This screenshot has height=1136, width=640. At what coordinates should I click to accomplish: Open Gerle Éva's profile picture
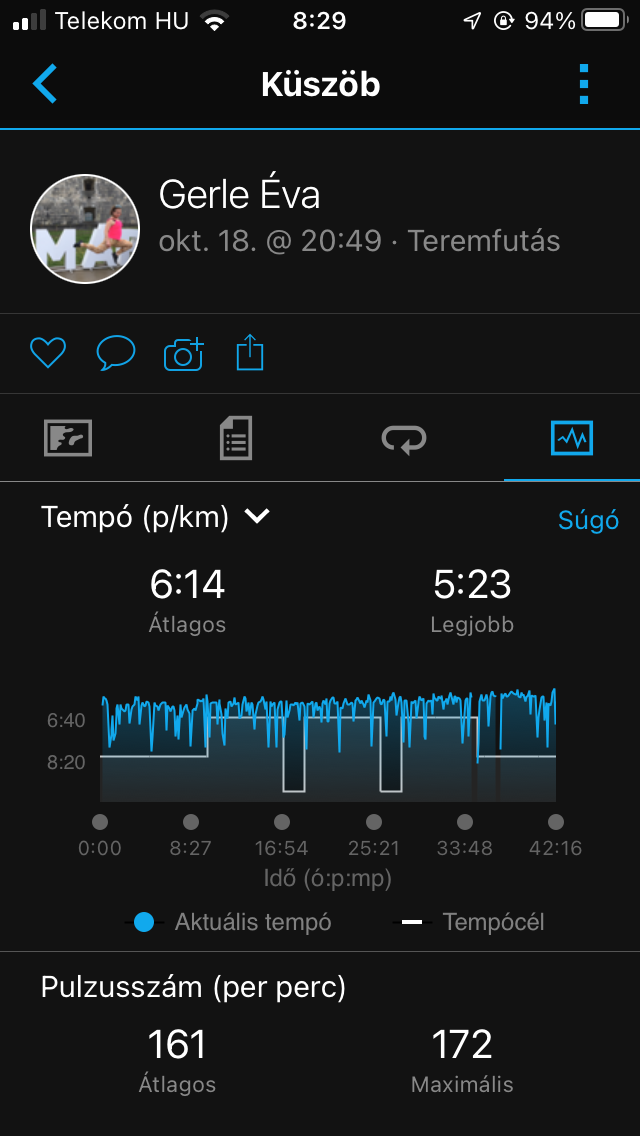(x=85, y=229)
